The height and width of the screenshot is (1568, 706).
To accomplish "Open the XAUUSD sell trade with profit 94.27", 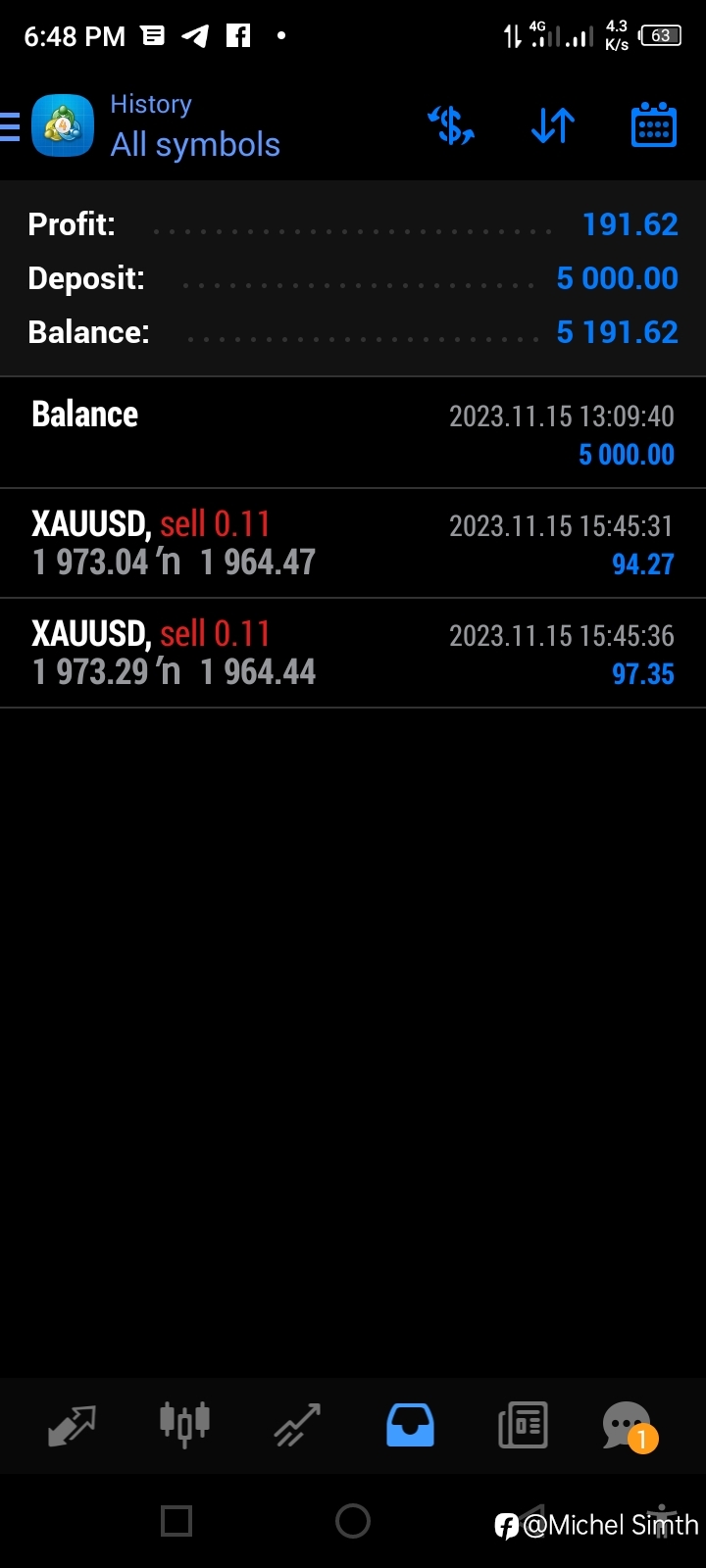I will [x=353, y=544].
